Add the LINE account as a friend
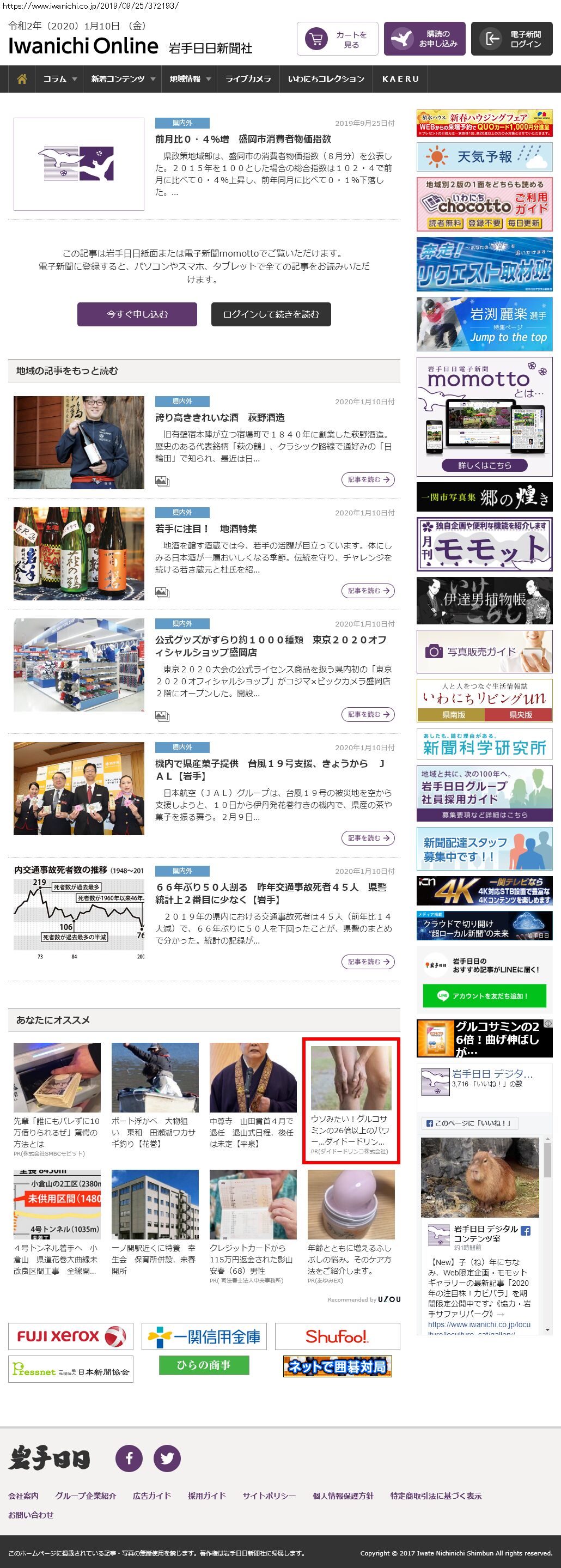 click(x=484, y=996)
